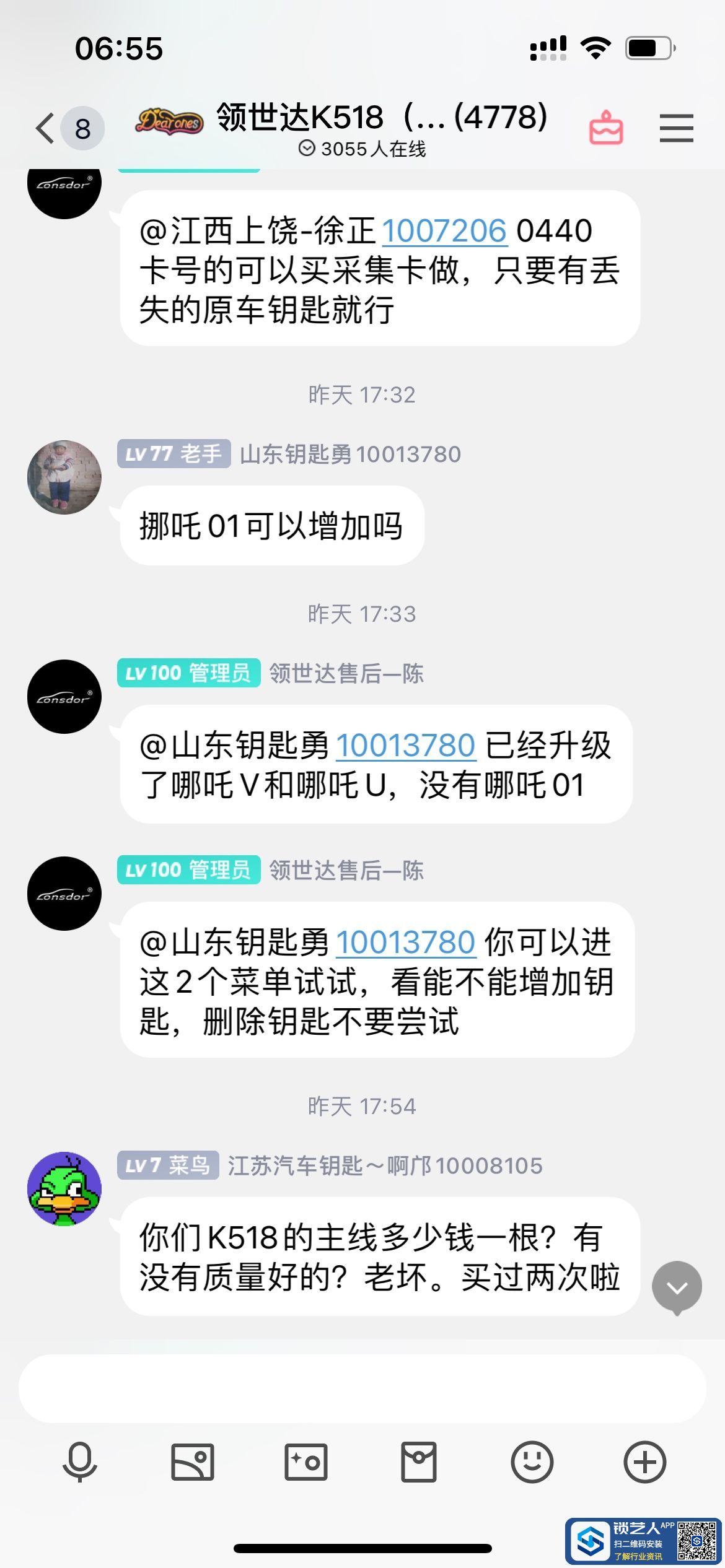Open the group title 领世达K518 details
This screenshot has height=1568, width=725.
[x=381, y=118]
